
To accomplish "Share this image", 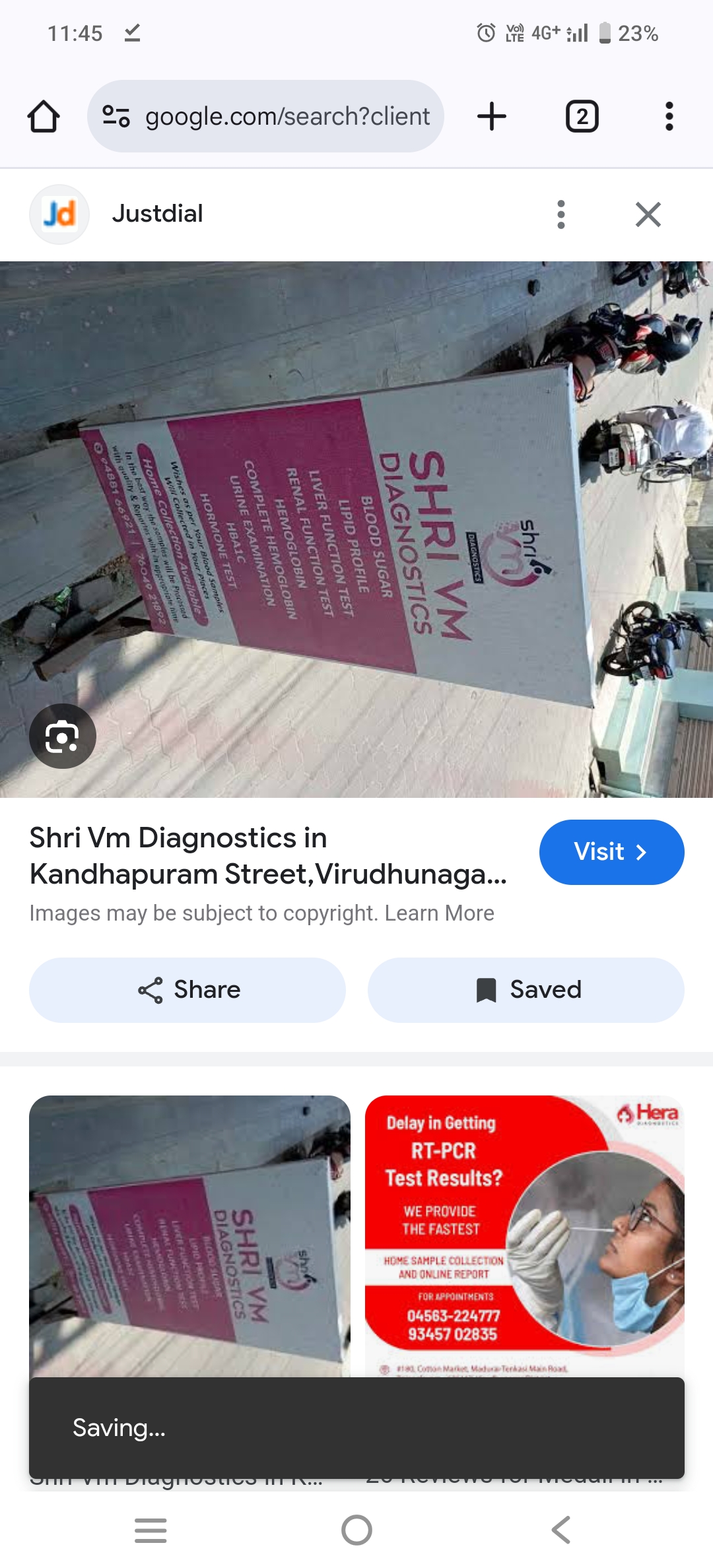I will click(187, 990).
